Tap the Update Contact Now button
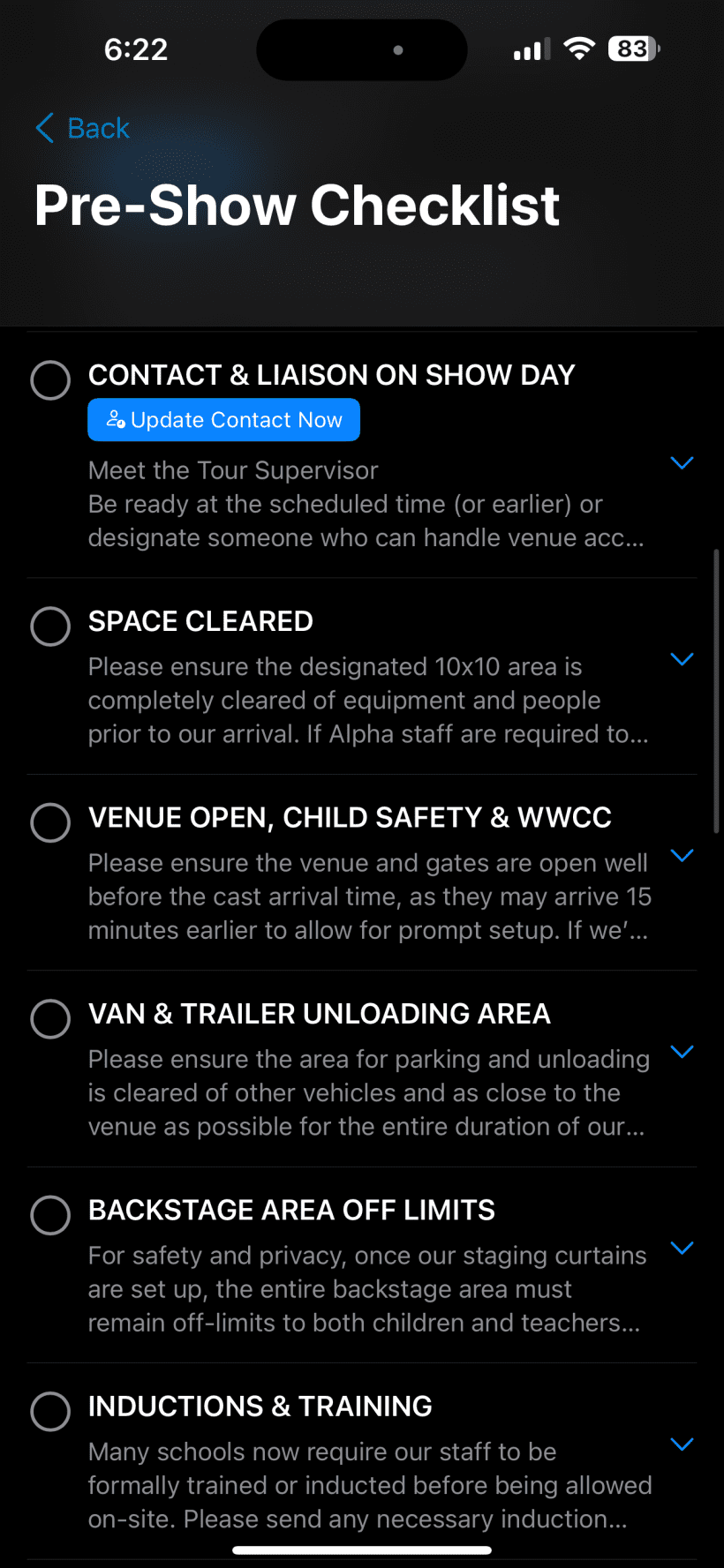 coord(223,420)
